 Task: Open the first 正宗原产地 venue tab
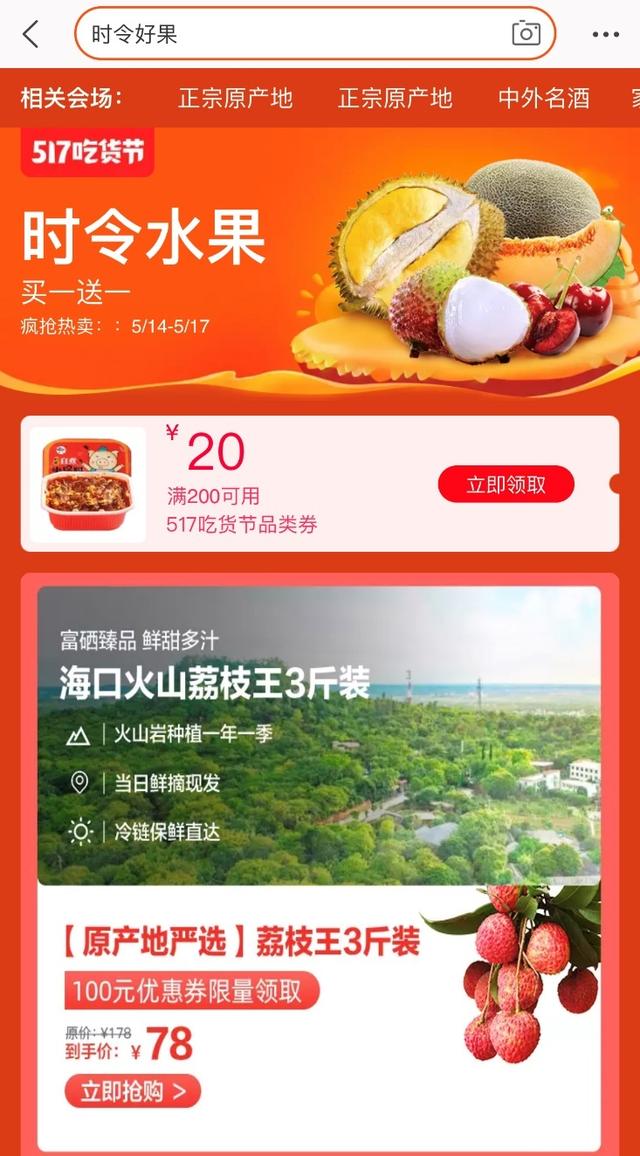235,98
